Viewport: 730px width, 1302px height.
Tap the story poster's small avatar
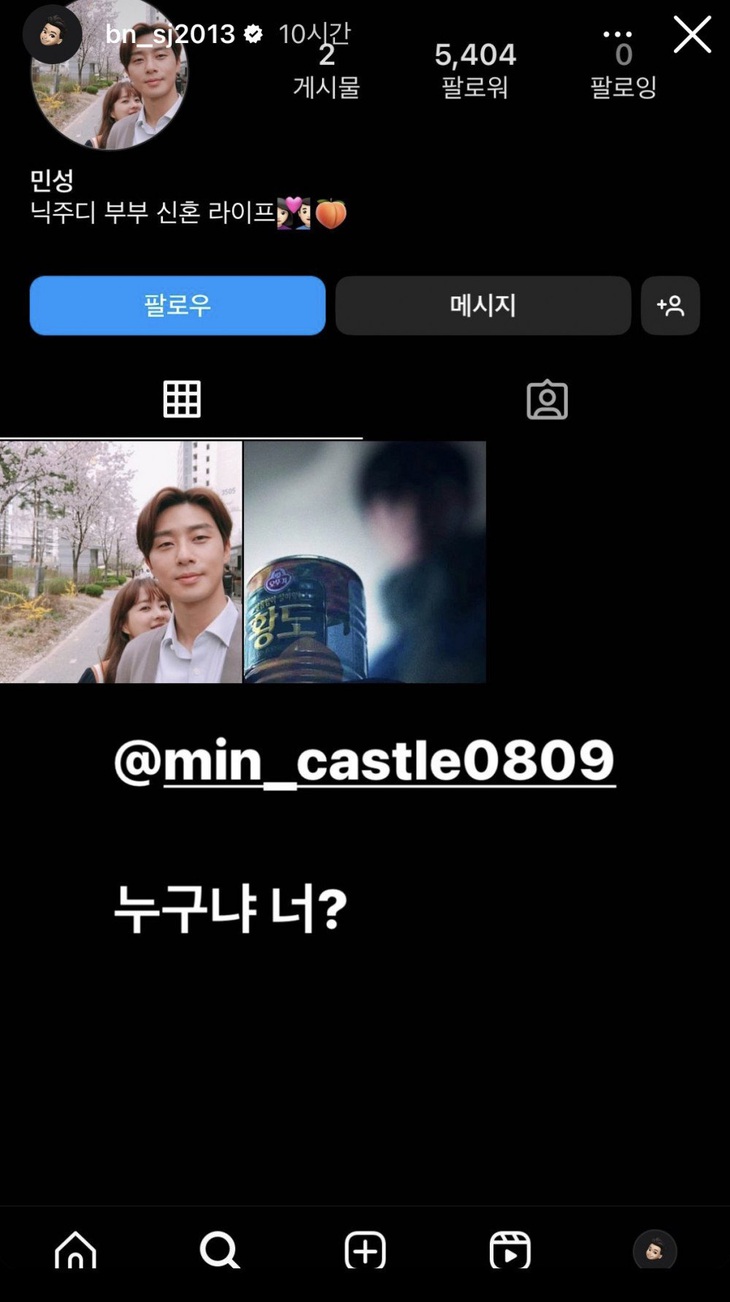52,35
